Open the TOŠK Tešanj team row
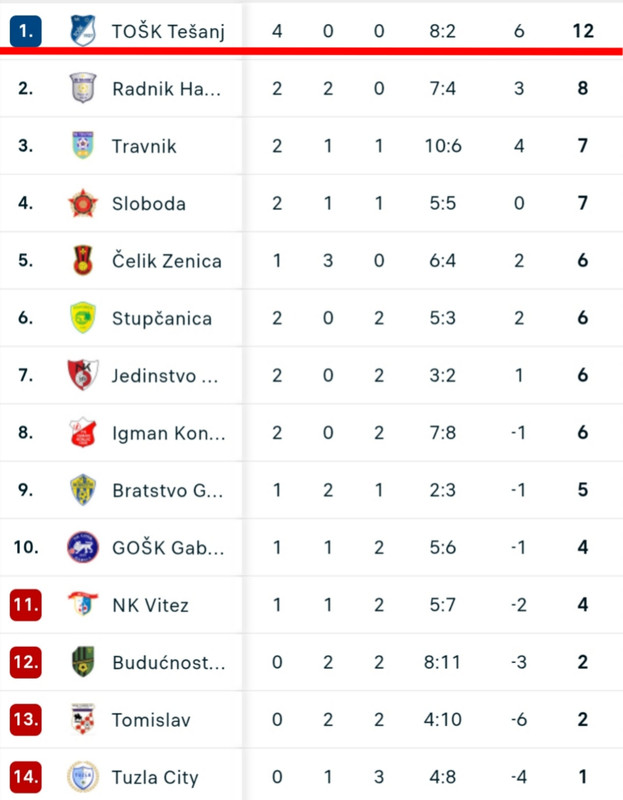 (x=311, y=31)
